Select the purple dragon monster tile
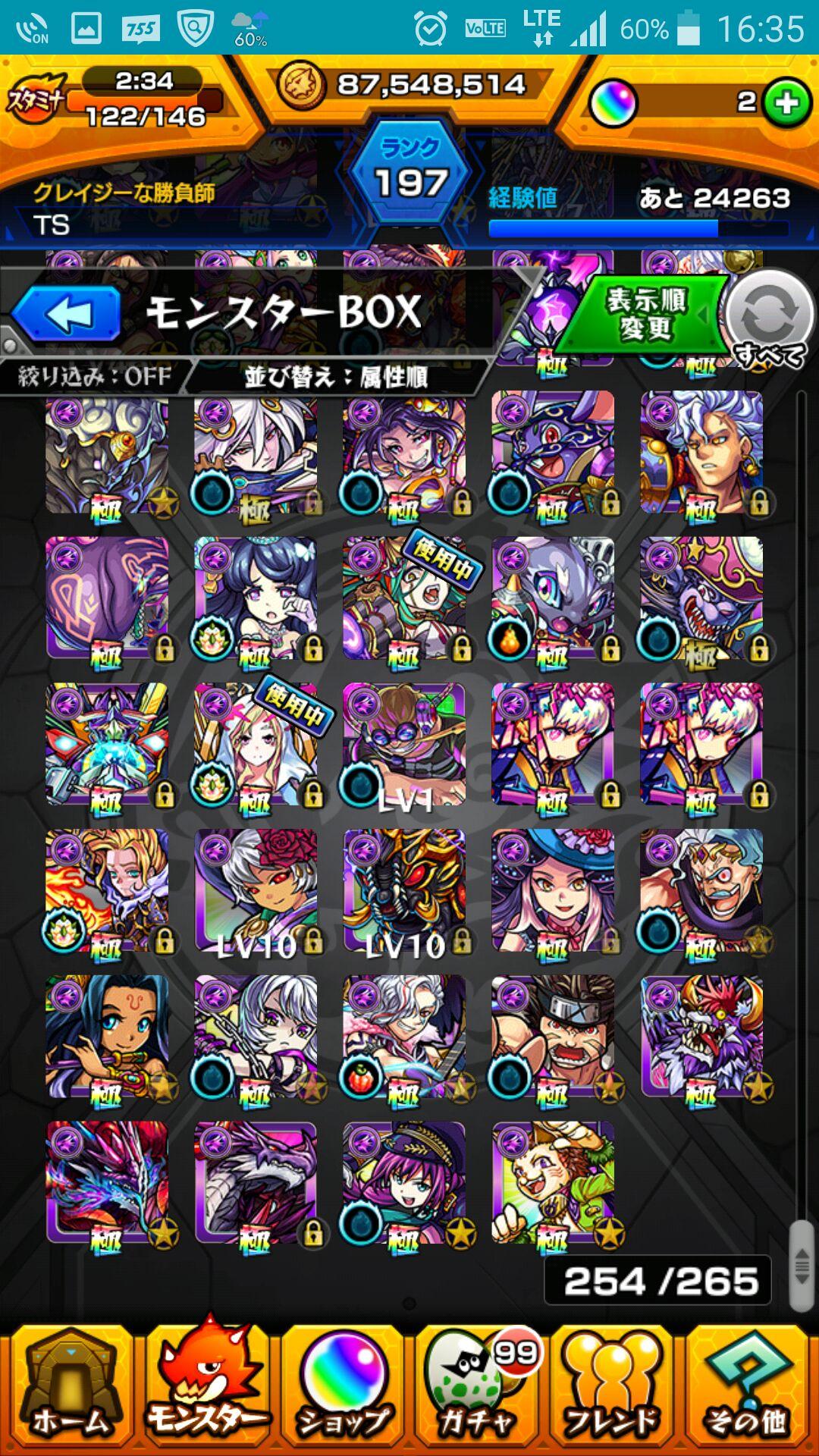Screen dimensions: 819x1456 256,1183
